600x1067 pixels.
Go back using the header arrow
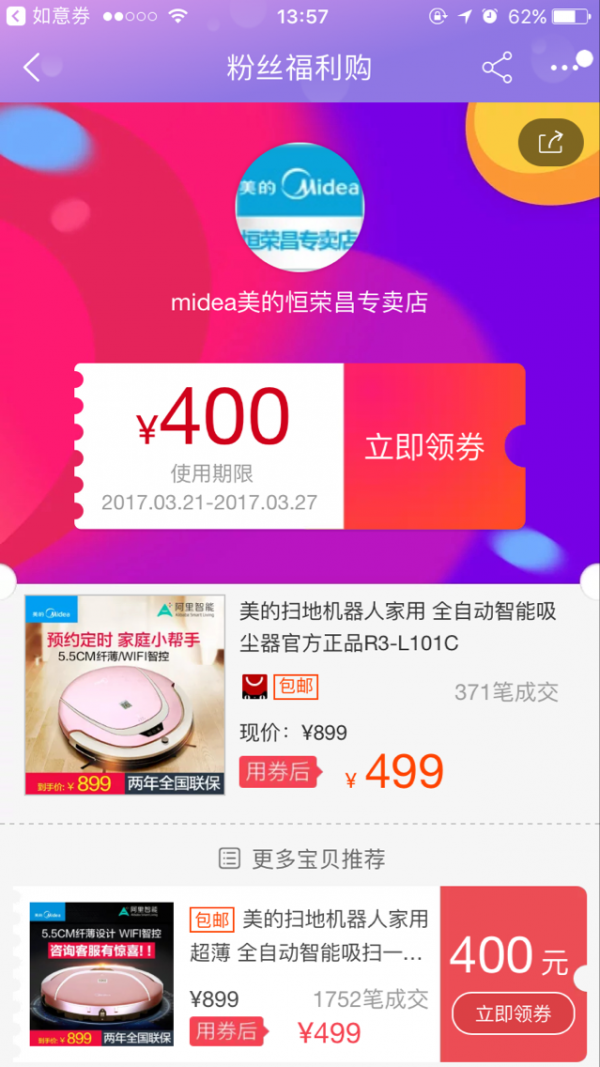[32, 68]
